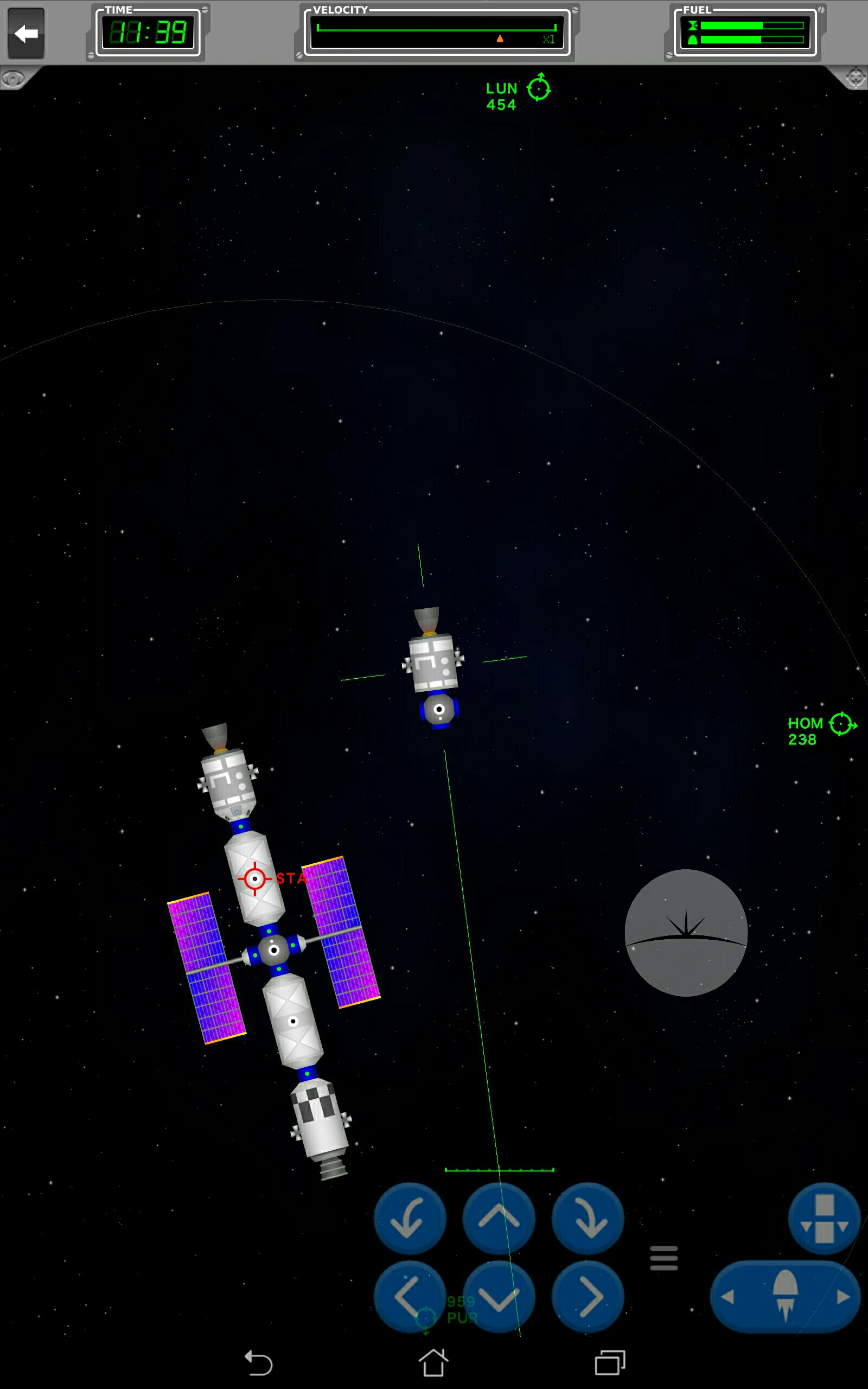Open Android recent apps
The image size is (868, 1389).
pyautogui.click(x=610, y=1362)
